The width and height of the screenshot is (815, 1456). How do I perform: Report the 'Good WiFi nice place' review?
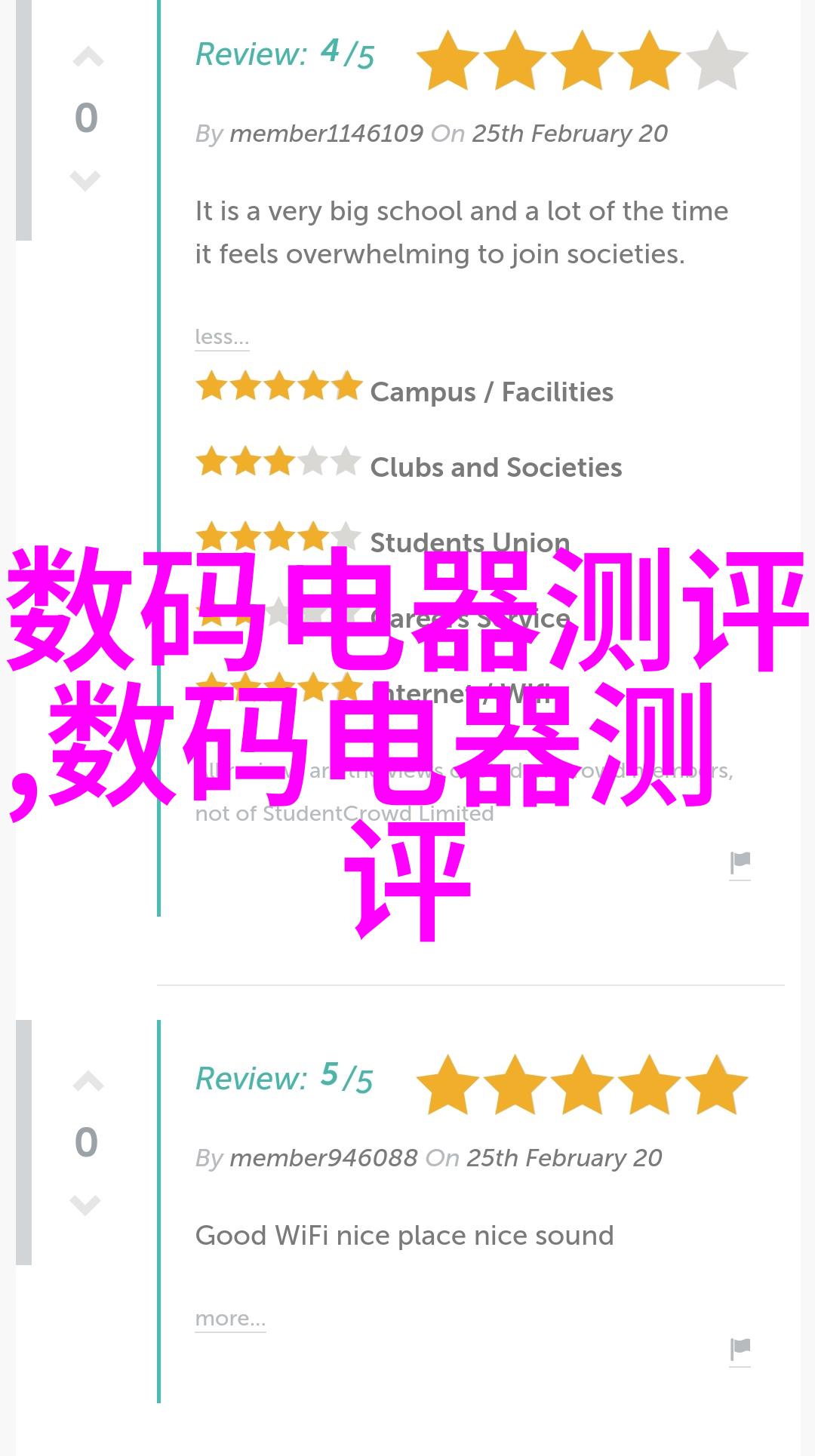point(740,1350)
